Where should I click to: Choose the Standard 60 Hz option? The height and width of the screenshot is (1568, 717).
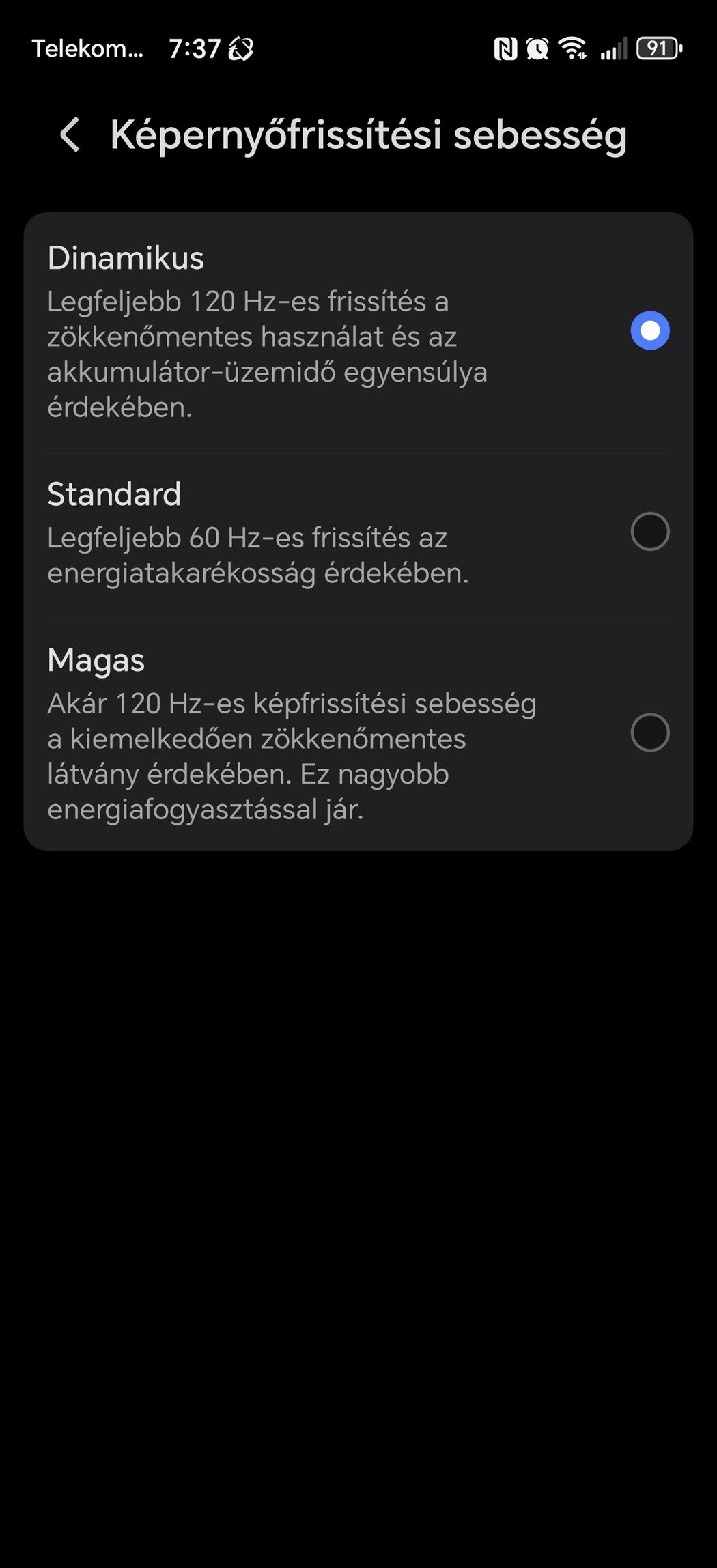coord(358,532)
